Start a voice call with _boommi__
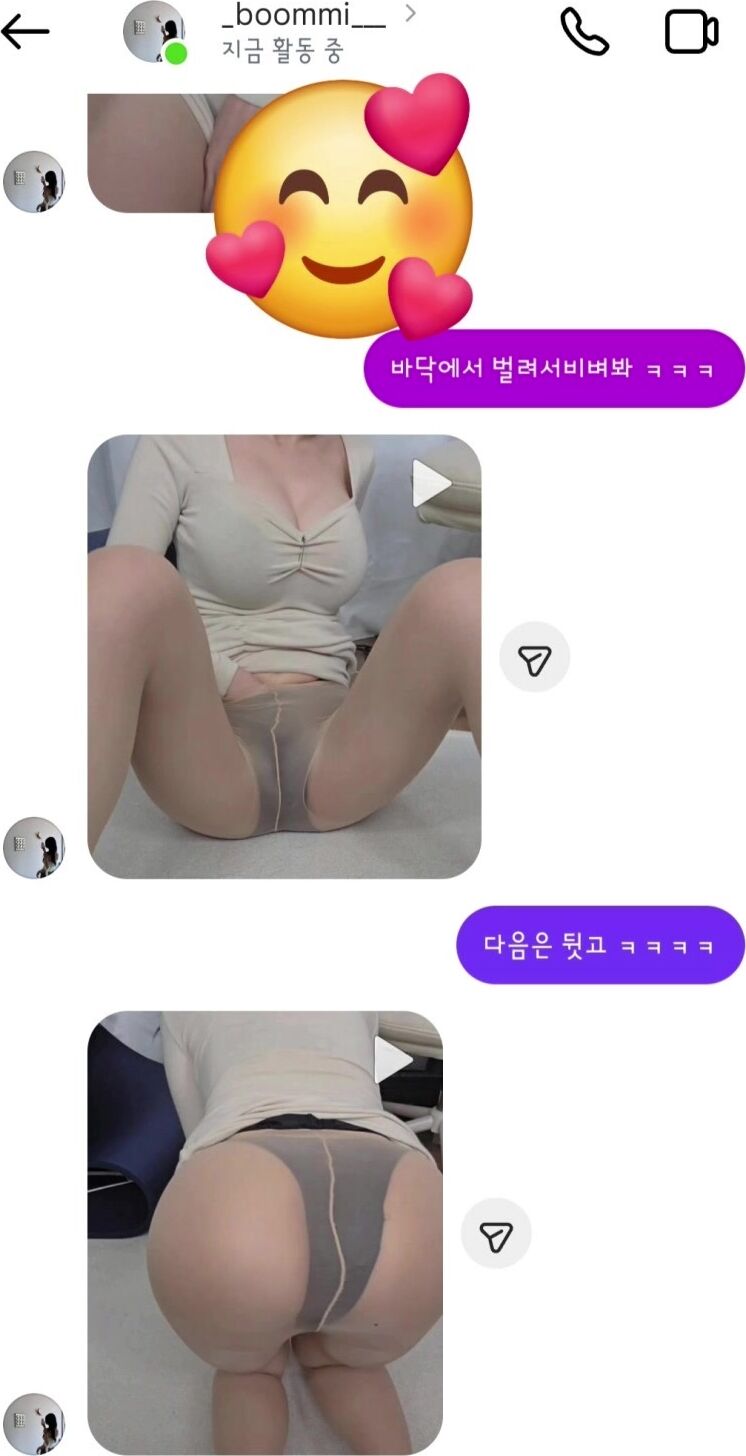The width and height of the screenshot is (746, 1456). [584, 31]
